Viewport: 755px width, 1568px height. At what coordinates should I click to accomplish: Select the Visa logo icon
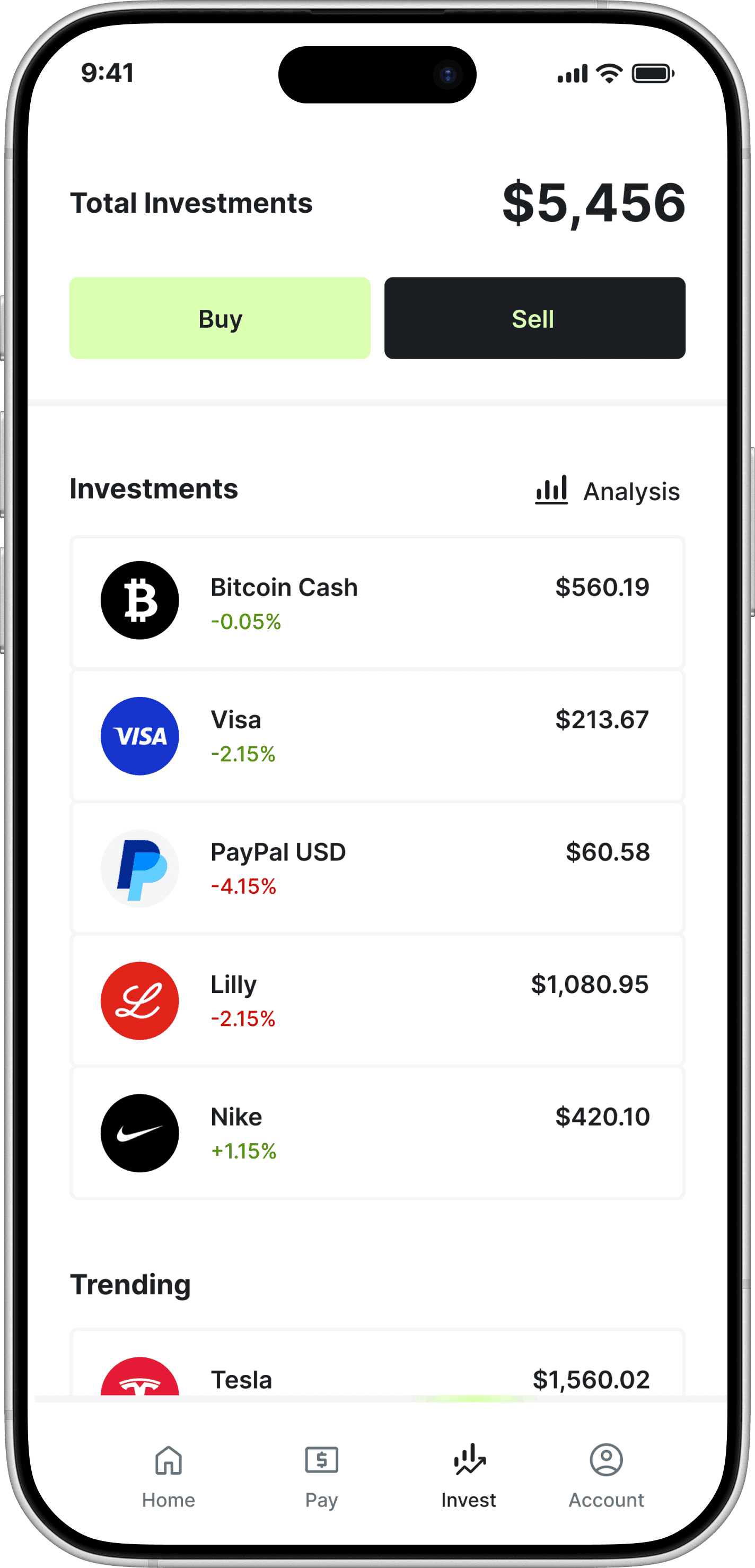click(140, 735)
